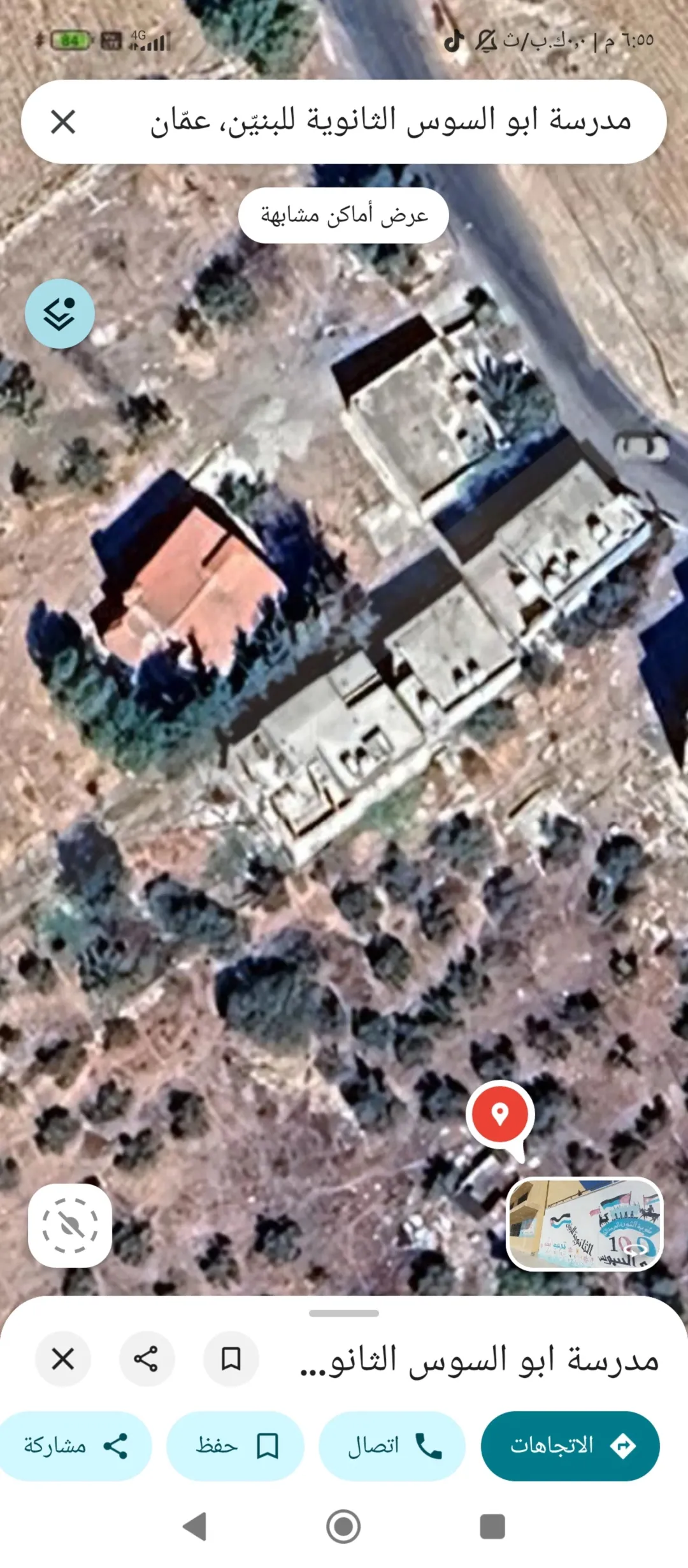Open the street view photo thumbnail
Image resolution: width=688 pixels, height=1568 pixels.
coord(585,1224)
